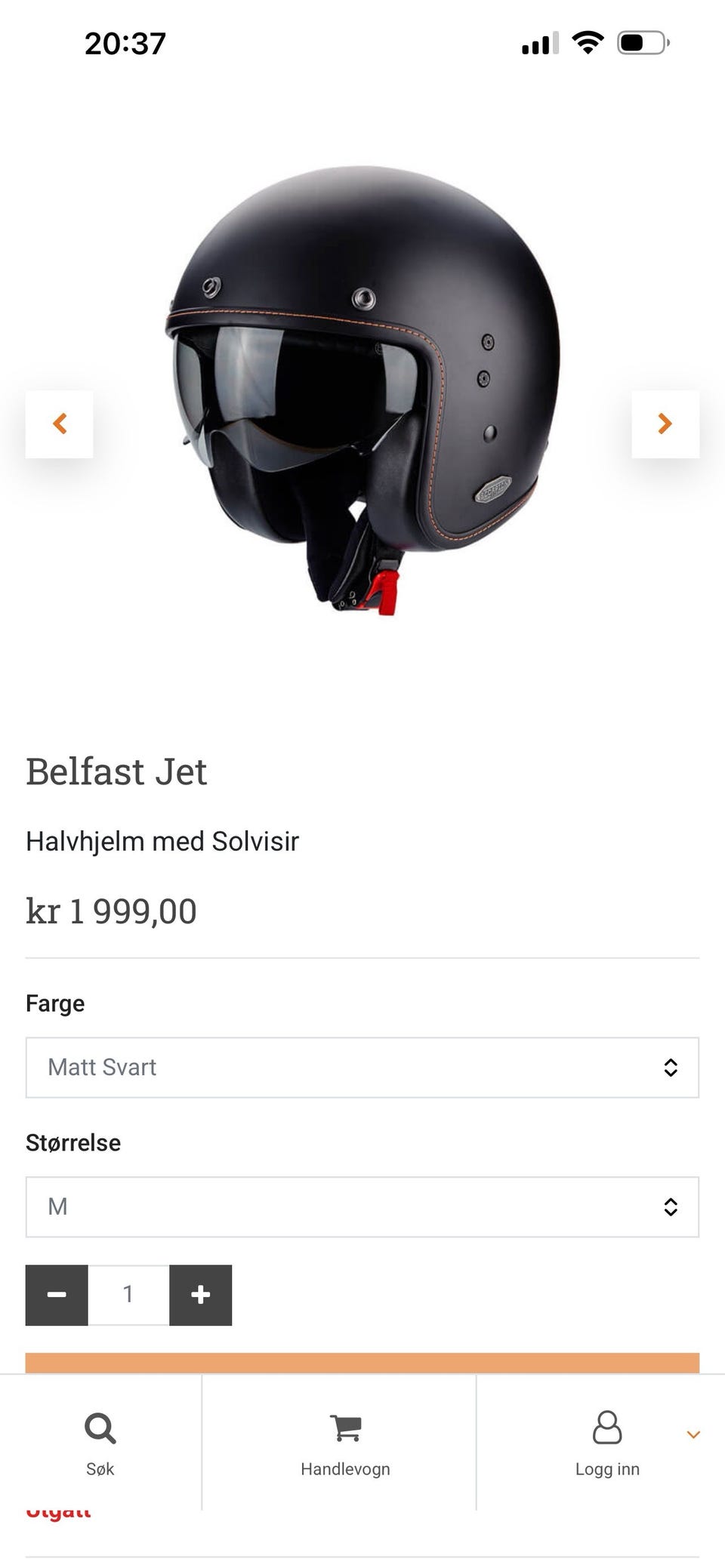
Task: Increase quantity with the plus button
Action: coord(200,1295)
